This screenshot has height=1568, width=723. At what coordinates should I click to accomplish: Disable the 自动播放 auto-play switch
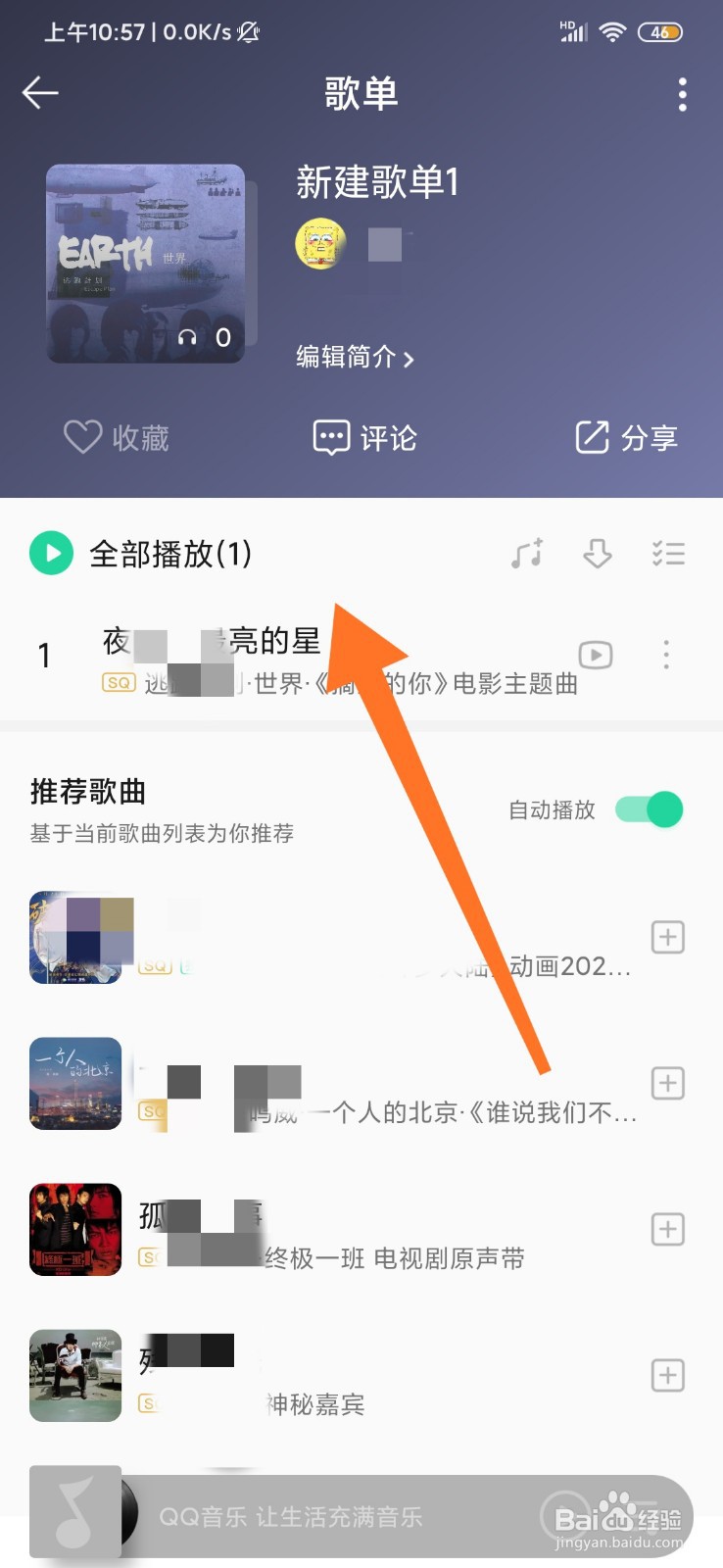[x=650, y=809]
